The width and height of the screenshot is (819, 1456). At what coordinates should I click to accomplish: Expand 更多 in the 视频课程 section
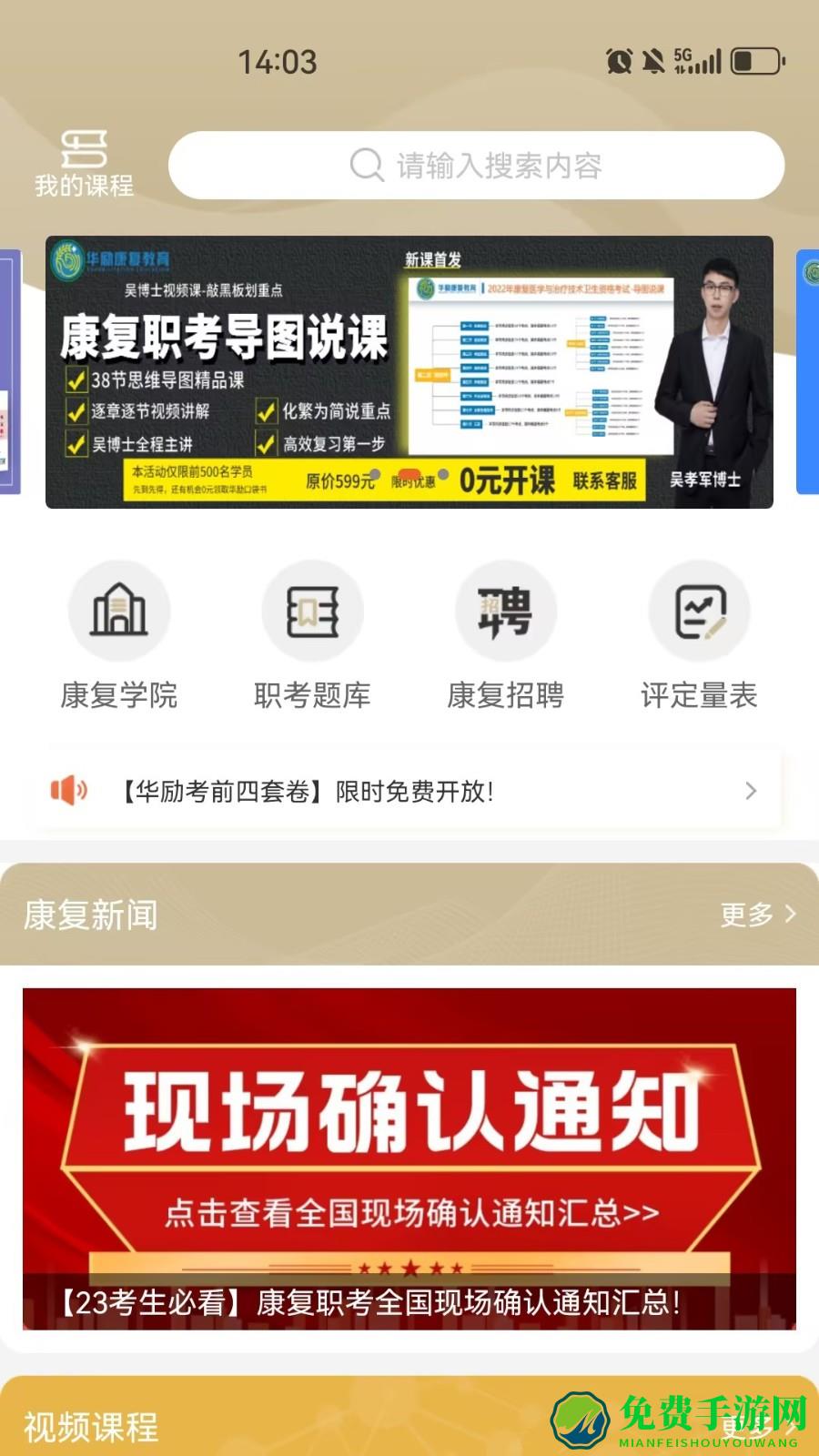click(x=755, y=1429)
